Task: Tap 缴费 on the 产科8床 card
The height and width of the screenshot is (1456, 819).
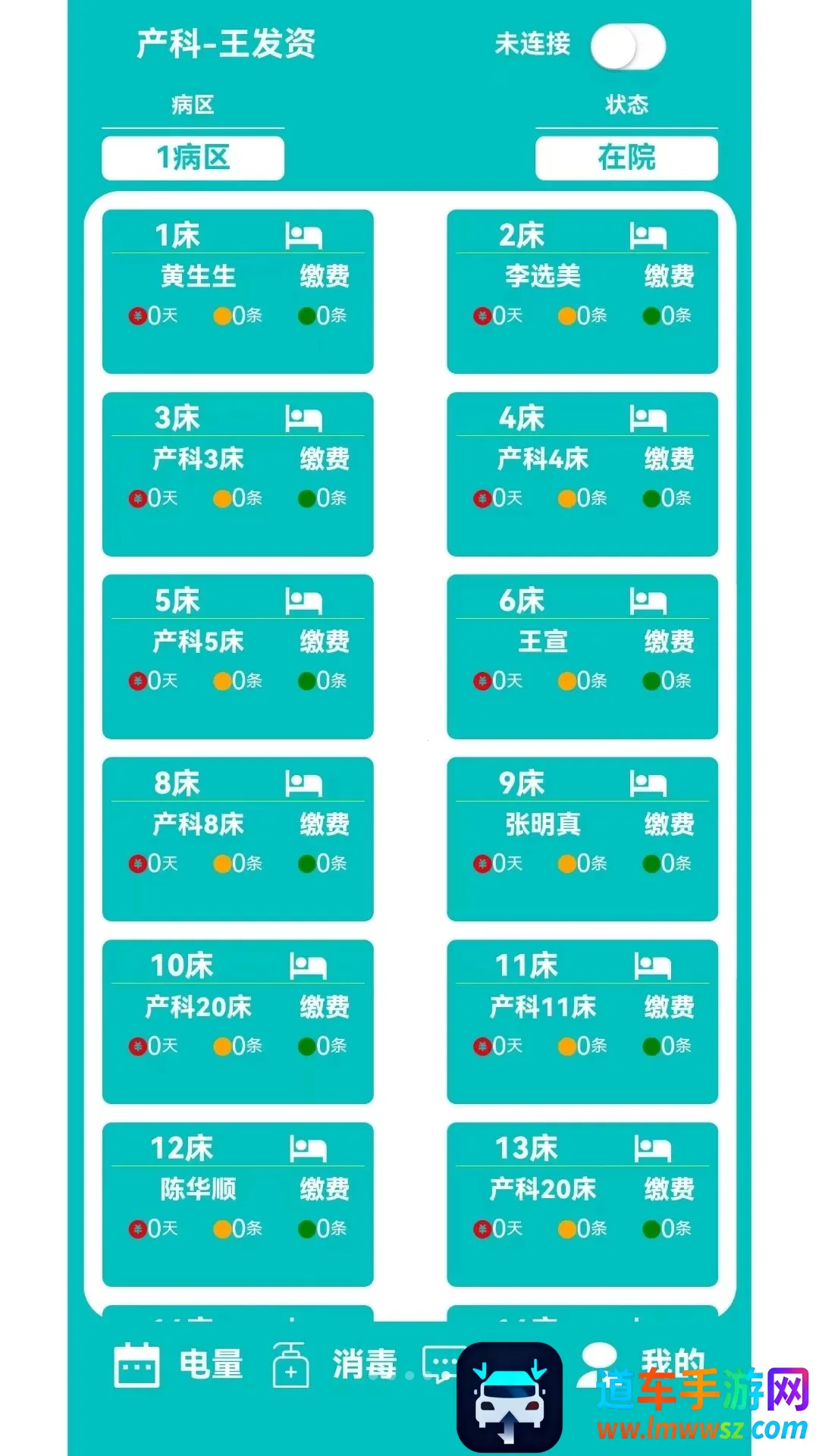Action: coord(325,824)
